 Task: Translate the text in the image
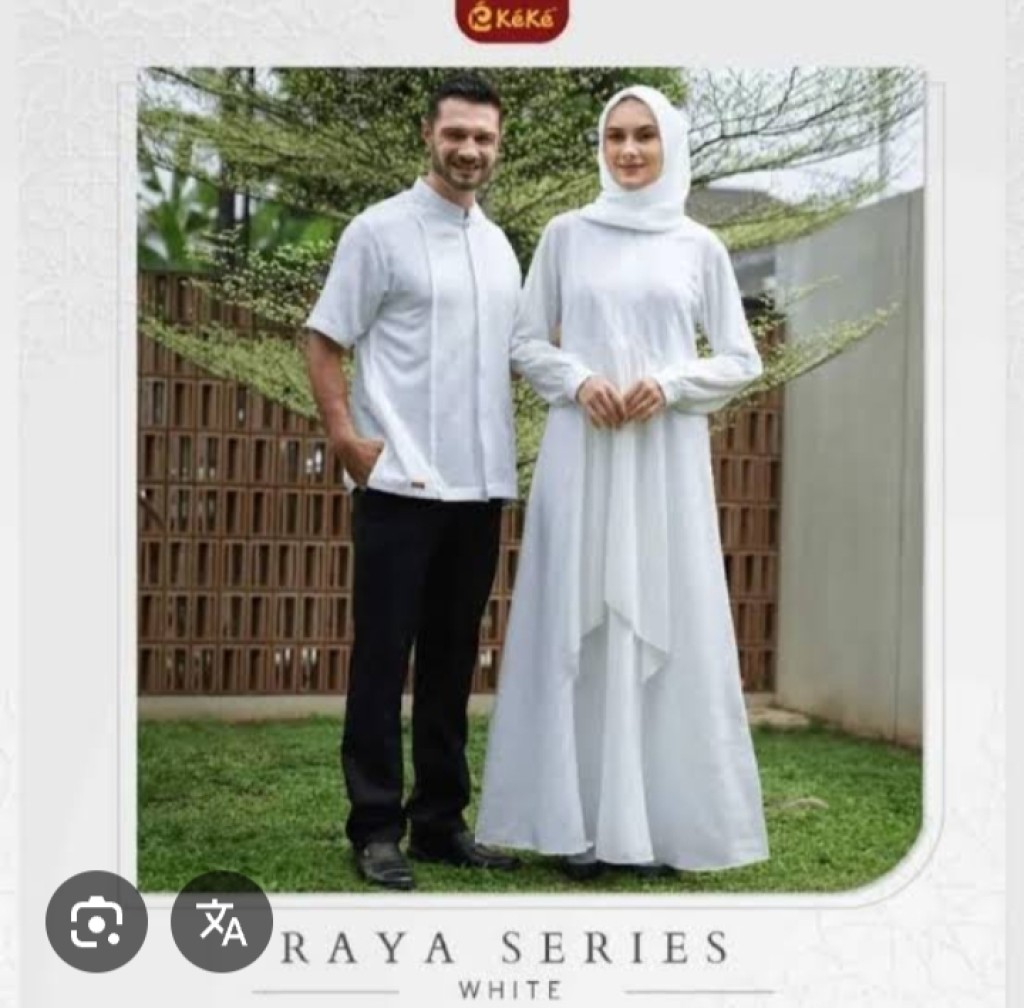tap(222, 921)
